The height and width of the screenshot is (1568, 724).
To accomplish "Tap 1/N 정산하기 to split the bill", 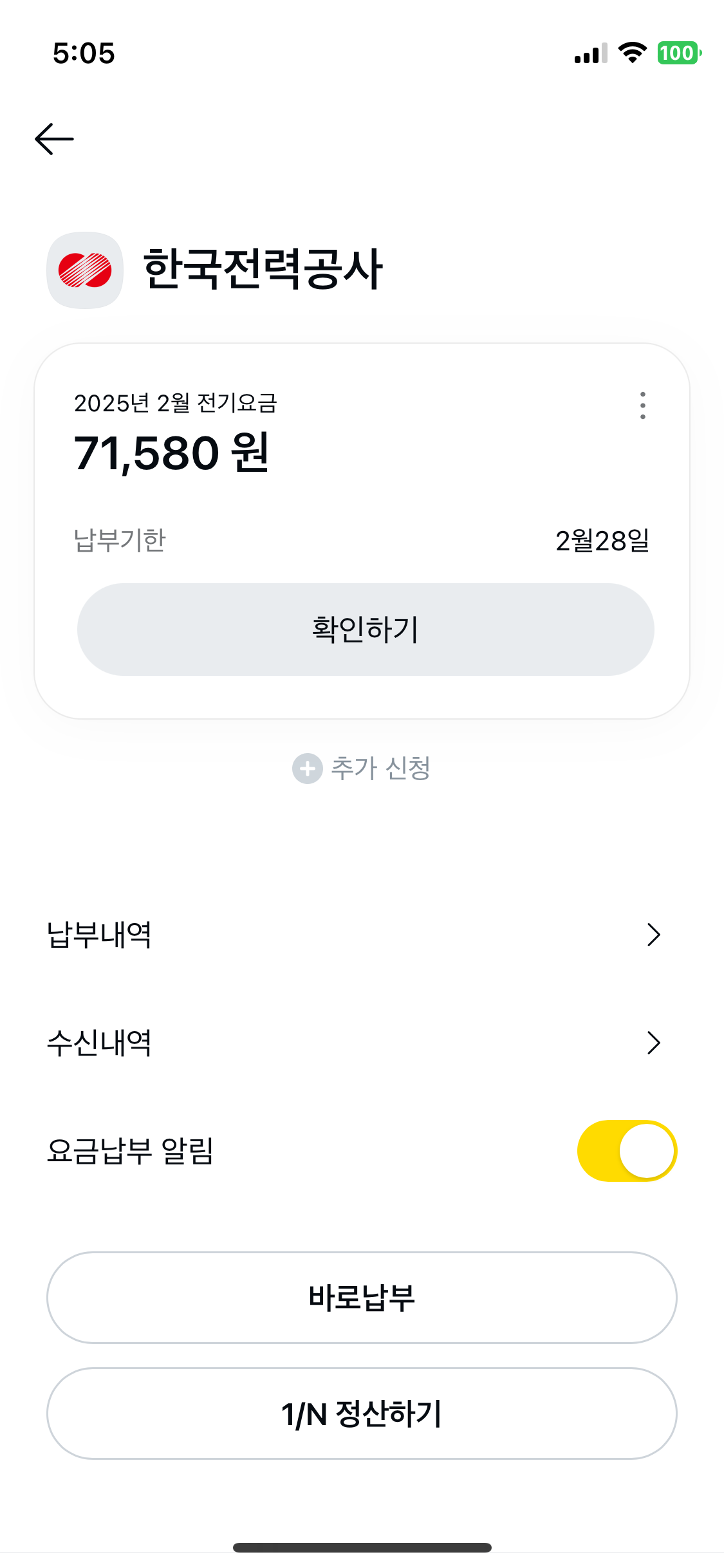I will point(362,1414).
